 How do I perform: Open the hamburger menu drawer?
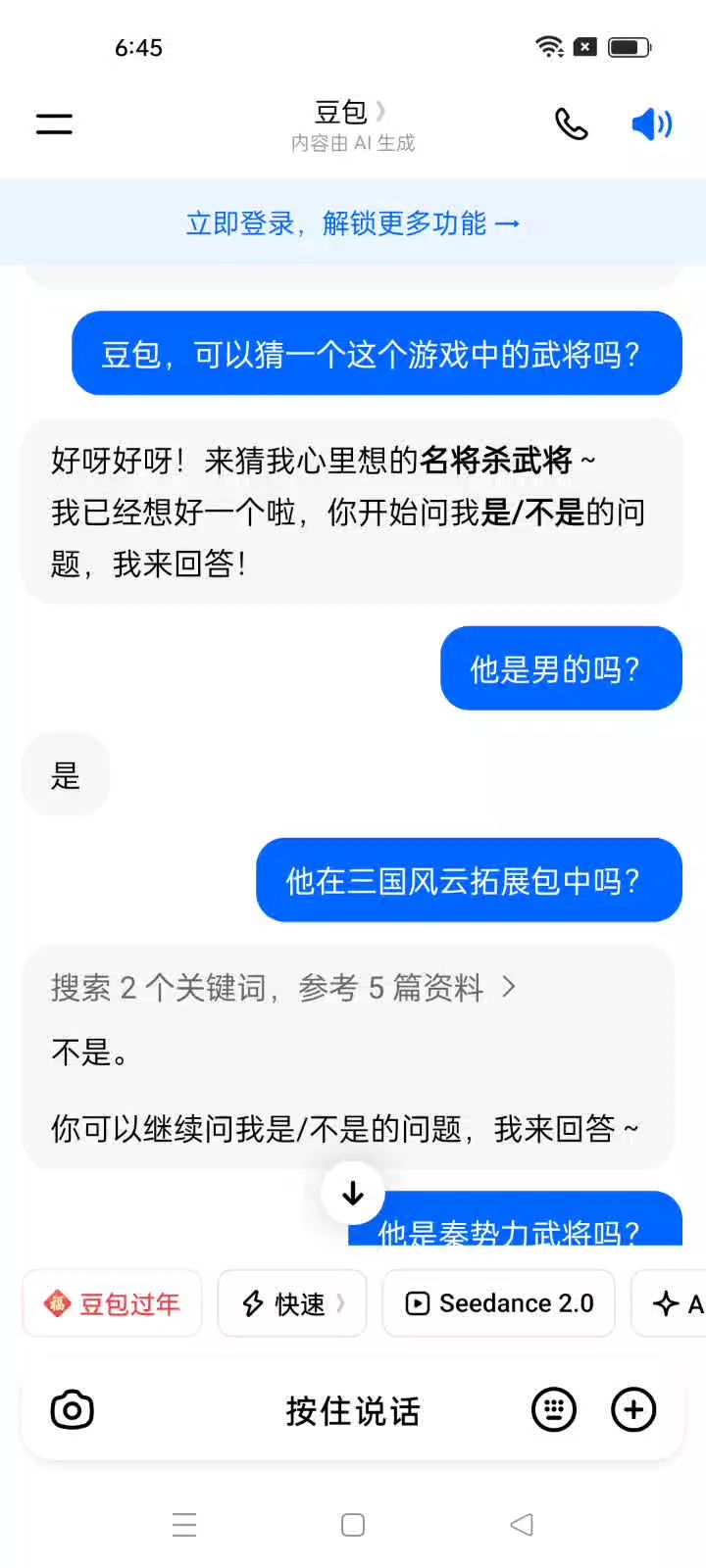[55, 123]
